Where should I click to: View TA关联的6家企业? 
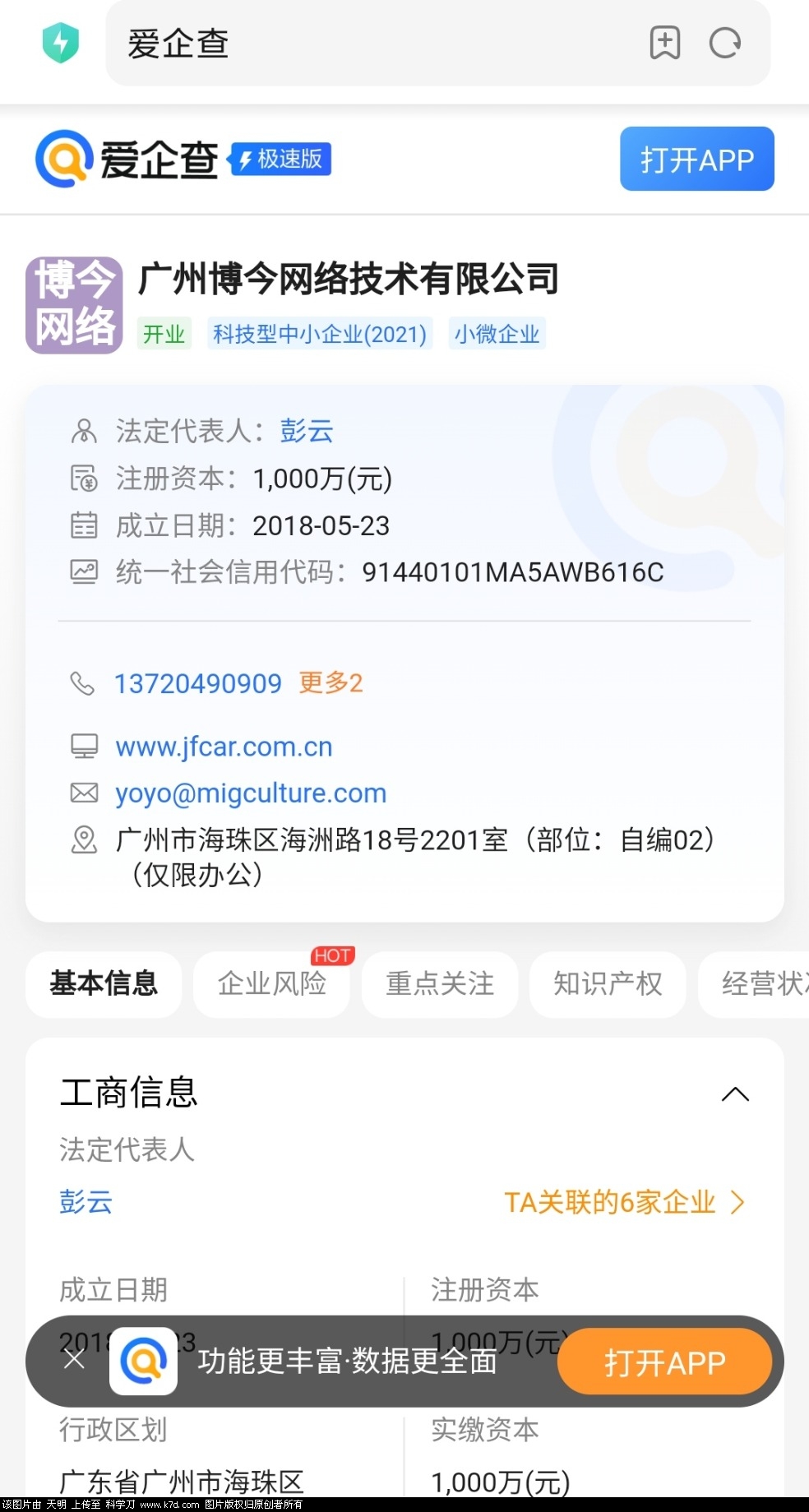623,1202
